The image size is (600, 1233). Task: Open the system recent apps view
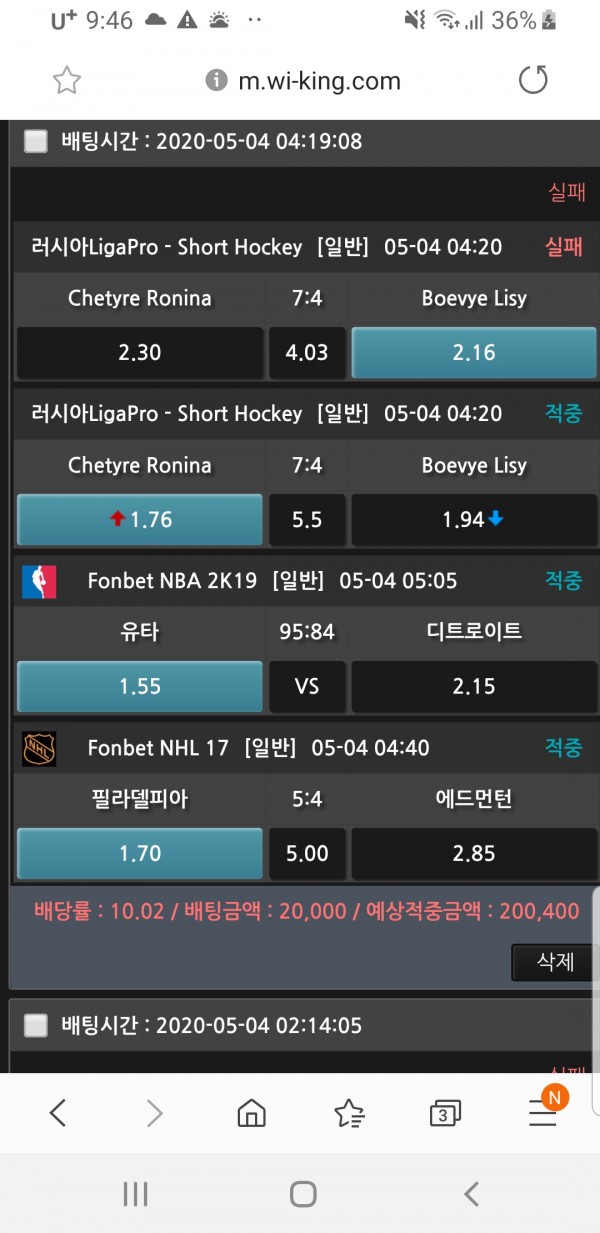(135, 1193)
